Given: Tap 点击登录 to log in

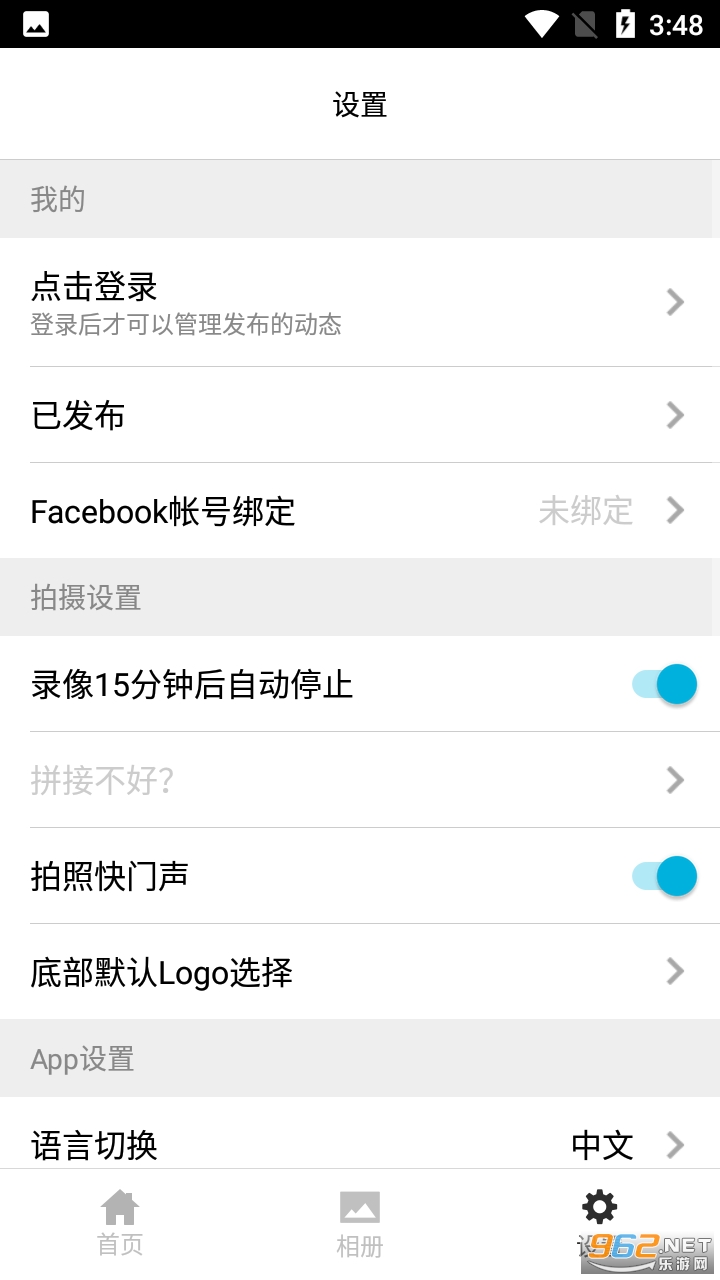Looking at the screenshot, I should [x=360, y=302].
